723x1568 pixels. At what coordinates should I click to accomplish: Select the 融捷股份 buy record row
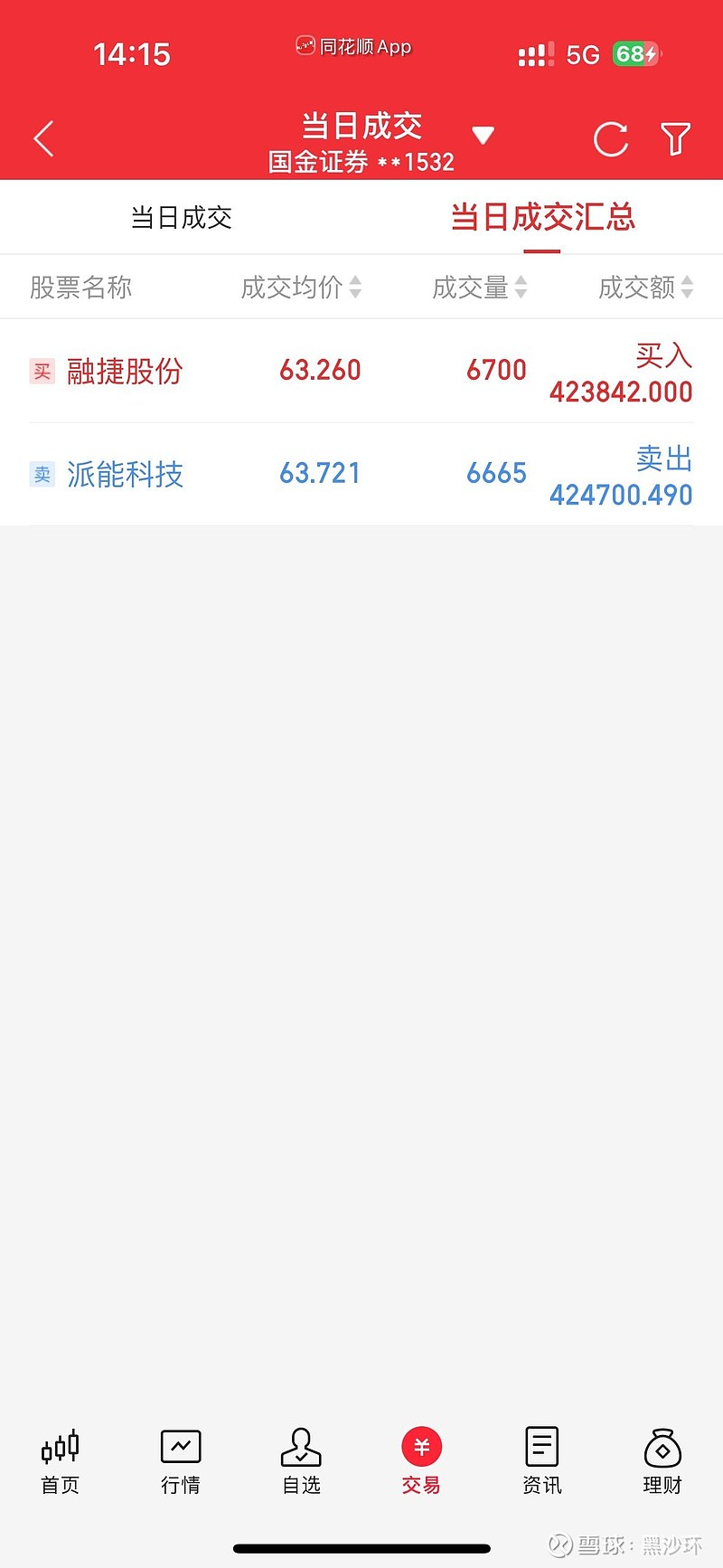(x=361, y=371)
